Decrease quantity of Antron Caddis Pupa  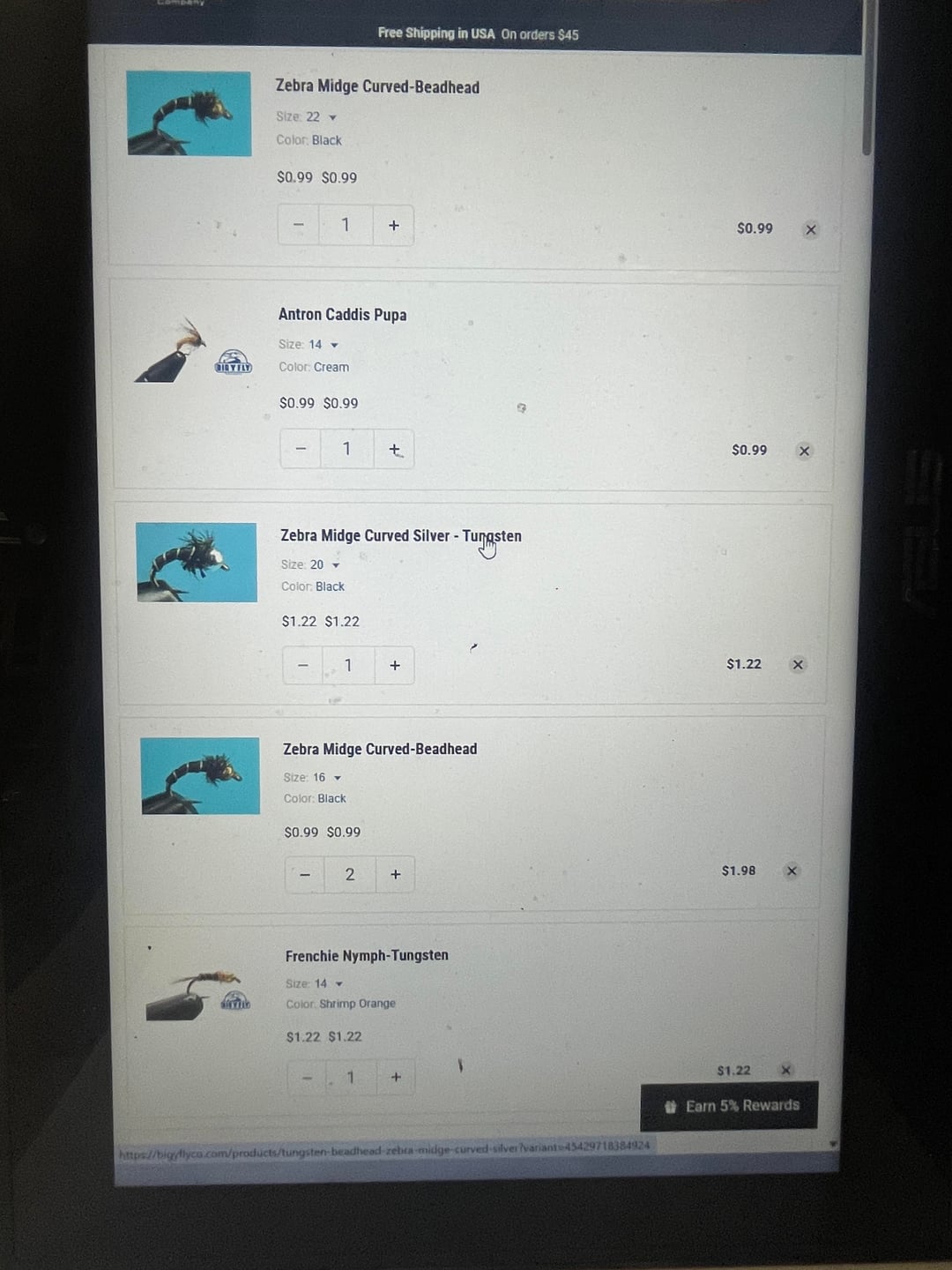click(x=301, y=449)
